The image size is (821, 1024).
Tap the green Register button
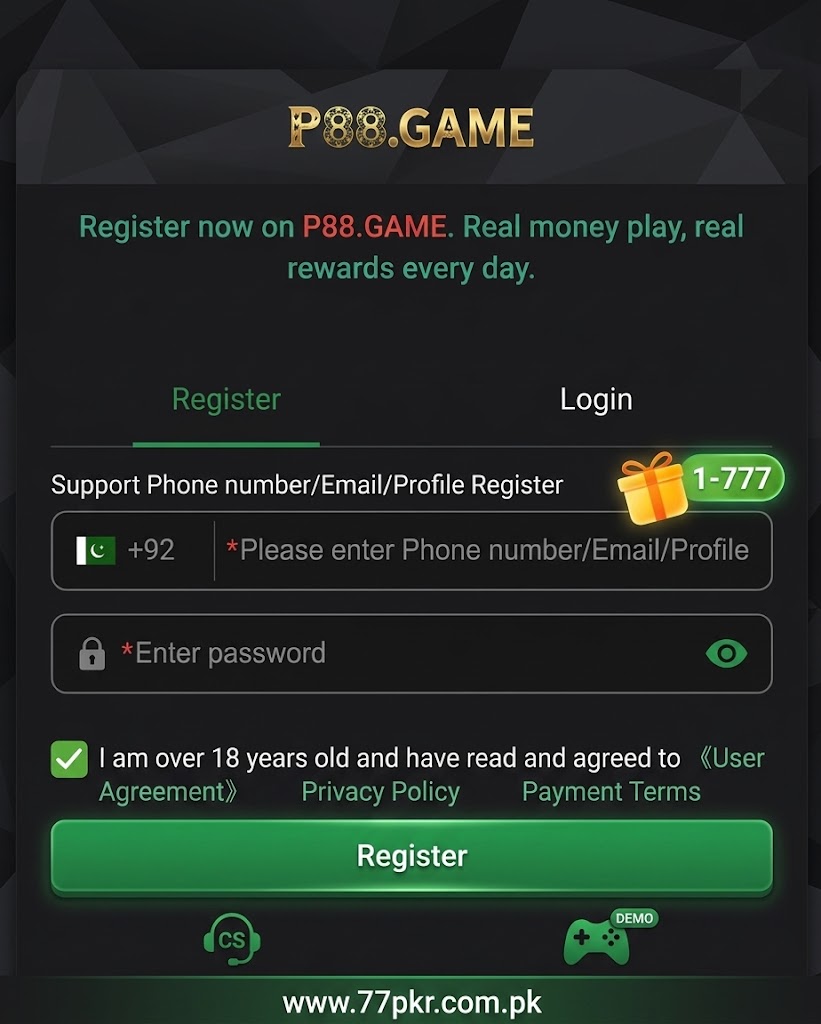[x=411, y=856]
